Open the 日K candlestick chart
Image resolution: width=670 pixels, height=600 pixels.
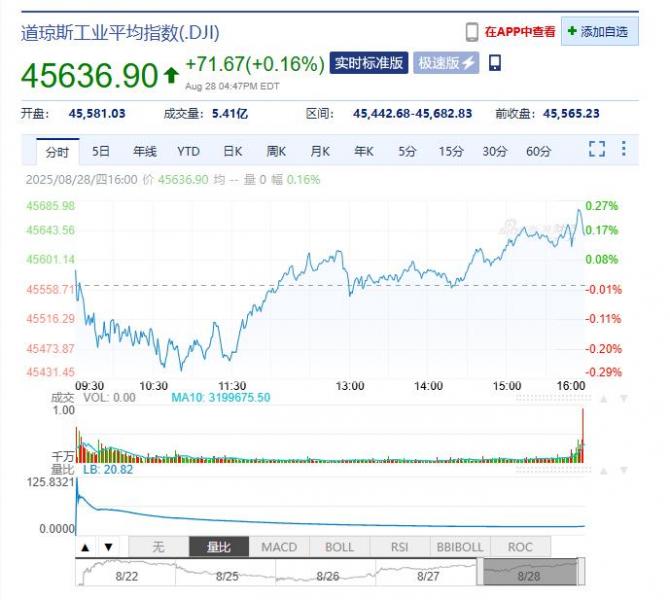(233, 152)
